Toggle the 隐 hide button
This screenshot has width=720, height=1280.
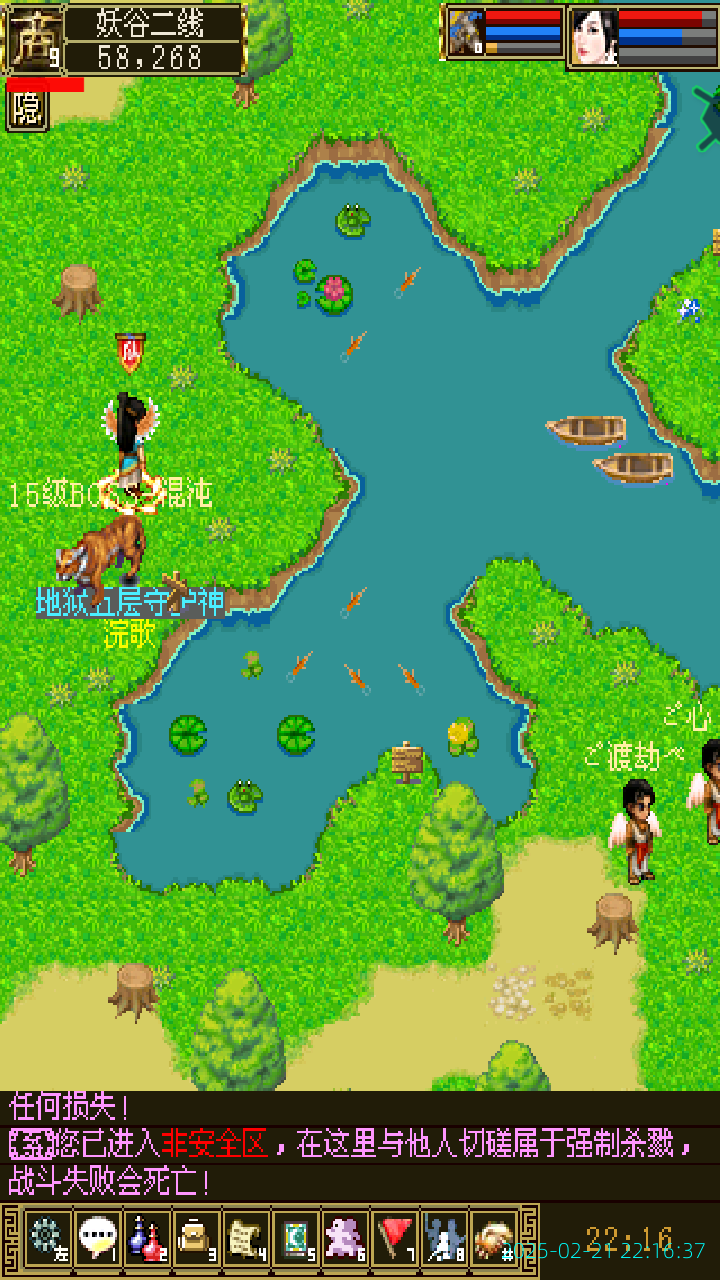(27, 110)
